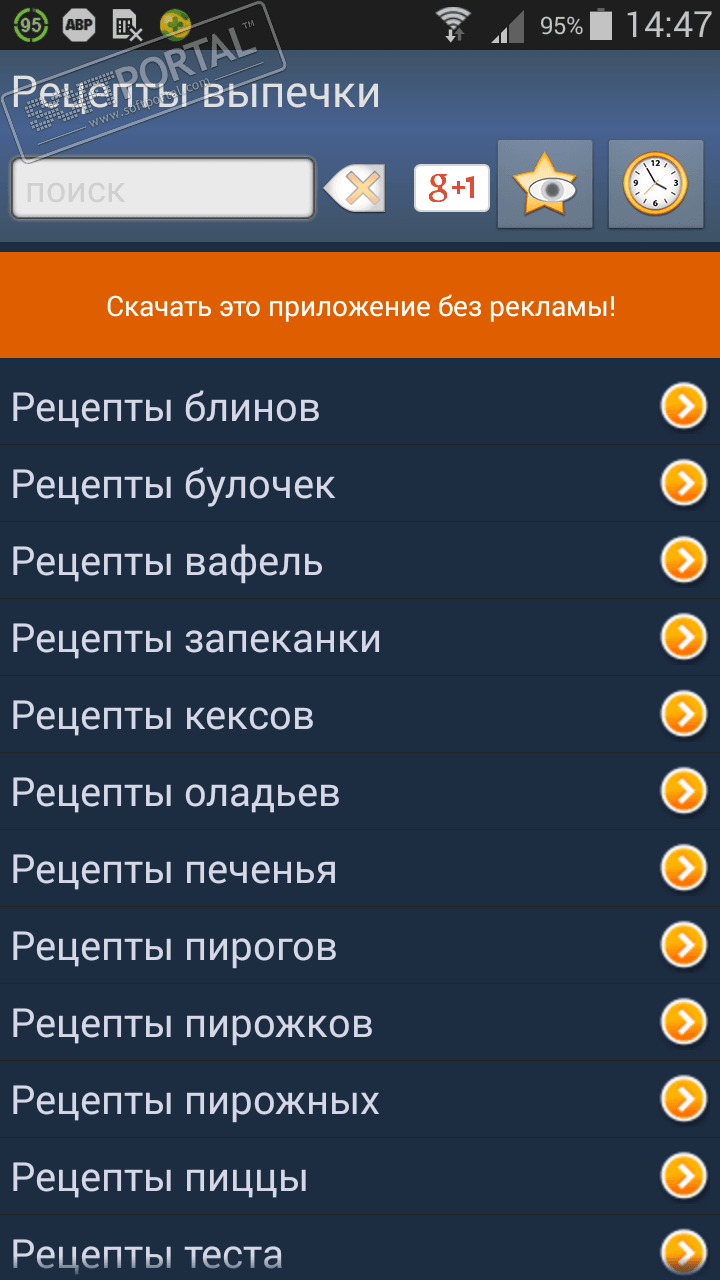View Рецепты пирожков
Image resolution: width=720 pixels, height=1280 pixels.
(360, 1024)
